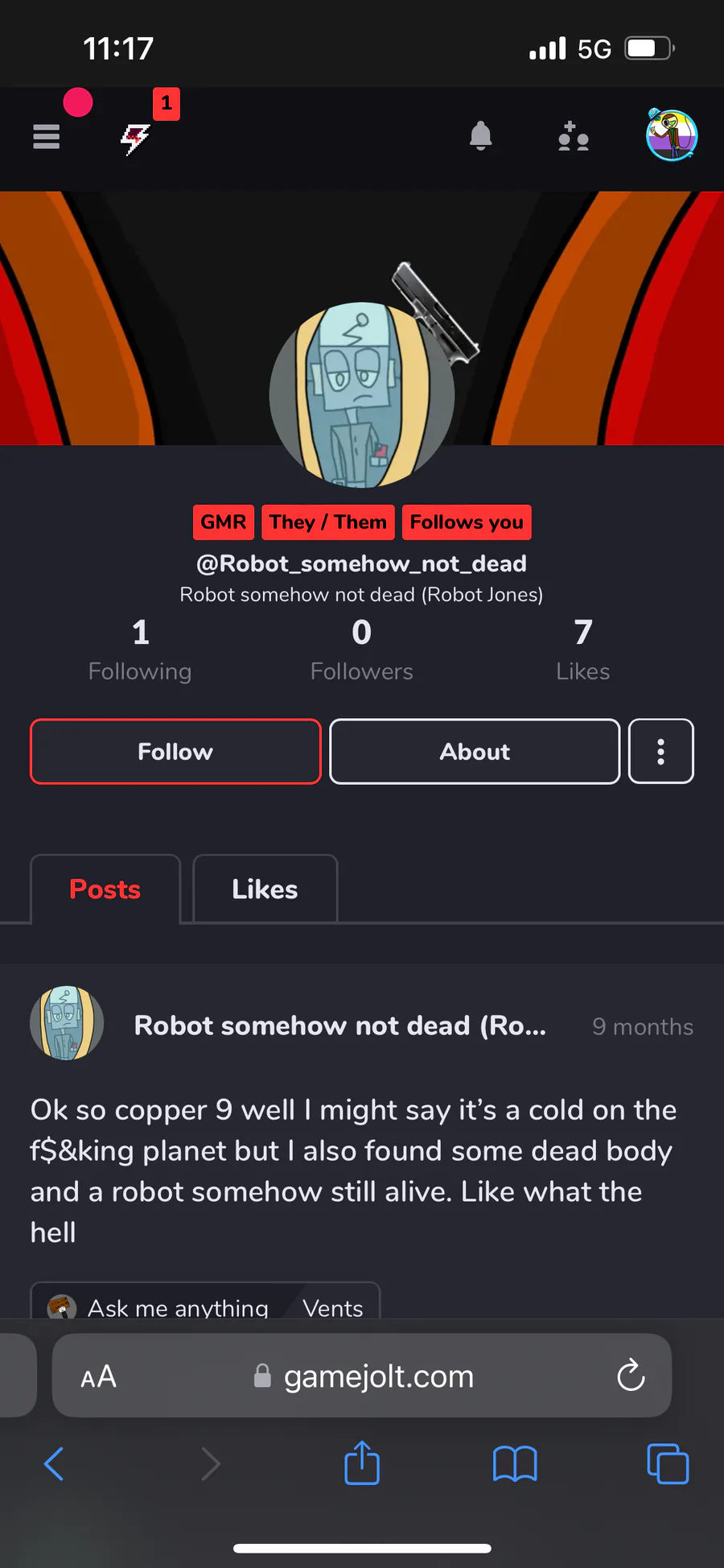Open Safari reader text size options
This screenshot has height=1568, width=724.
pos(99,1376)
